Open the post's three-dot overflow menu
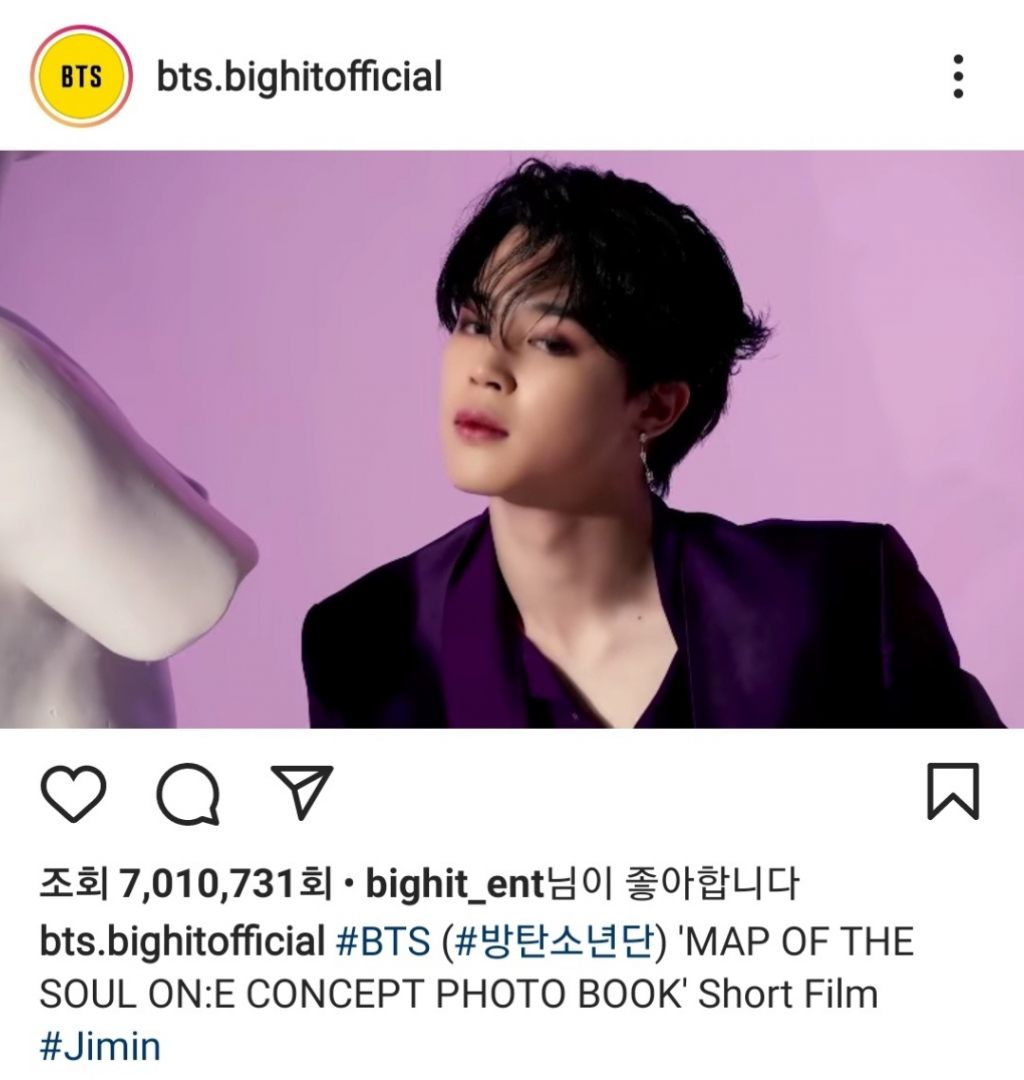Screen dimensions: 1024x1080 pyautogui.click(x=958, y=77)
